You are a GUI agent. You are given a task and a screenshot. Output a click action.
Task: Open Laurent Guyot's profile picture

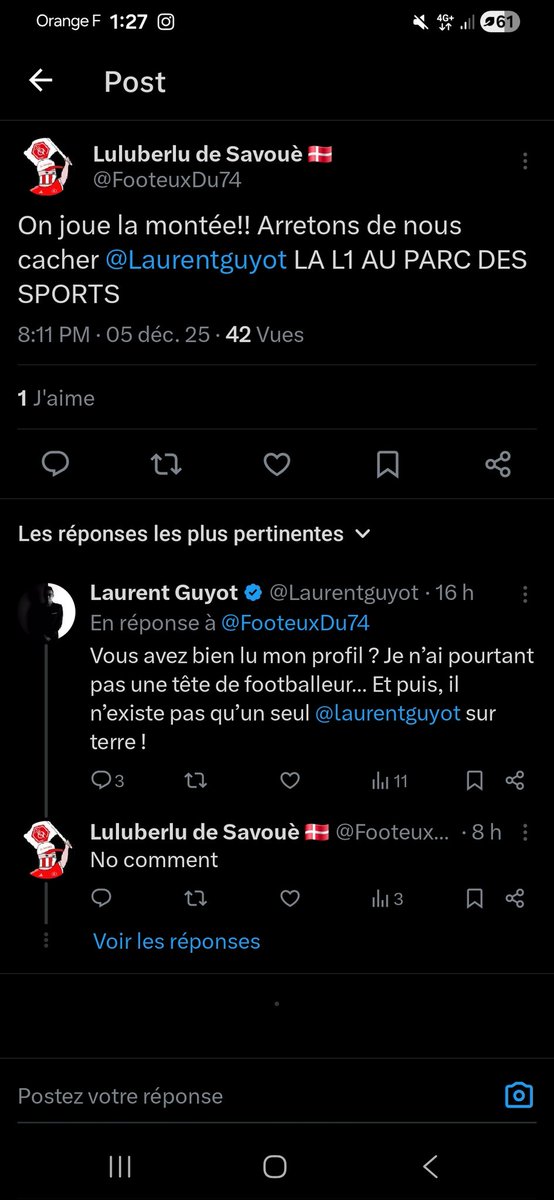47,610
